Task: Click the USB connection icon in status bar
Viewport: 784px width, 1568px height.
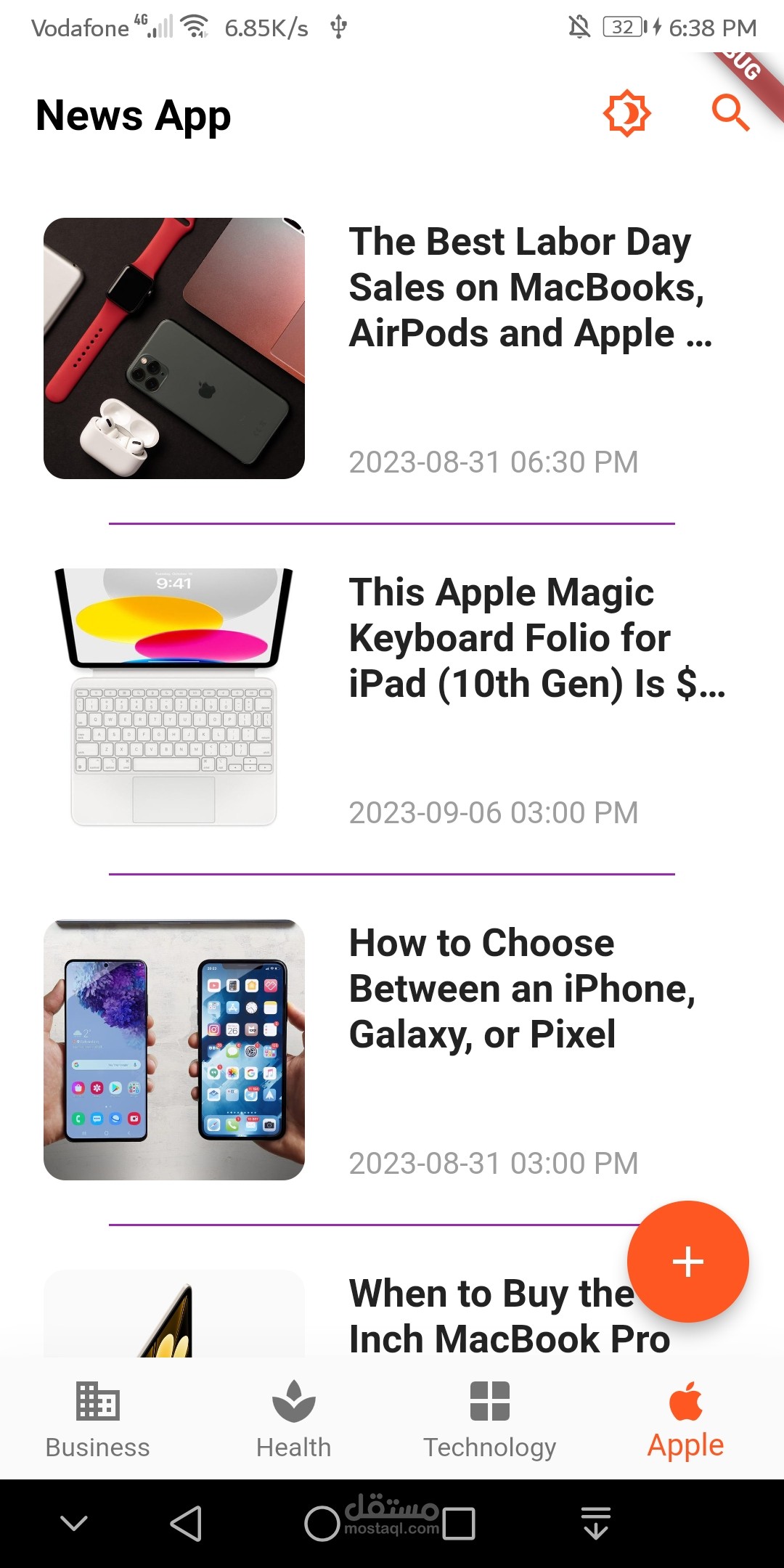Action: pyautogui.click(x=338, y=27)
